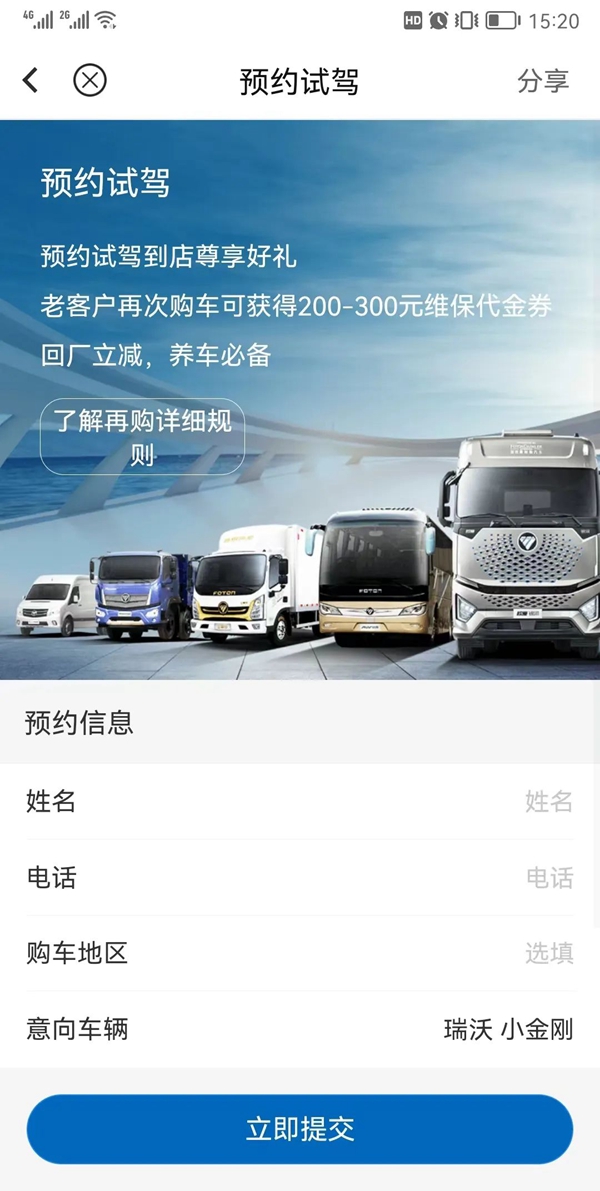Go back using the top-left arrow
Screen dimensions: 600x1191
click(x=31, y=81)
